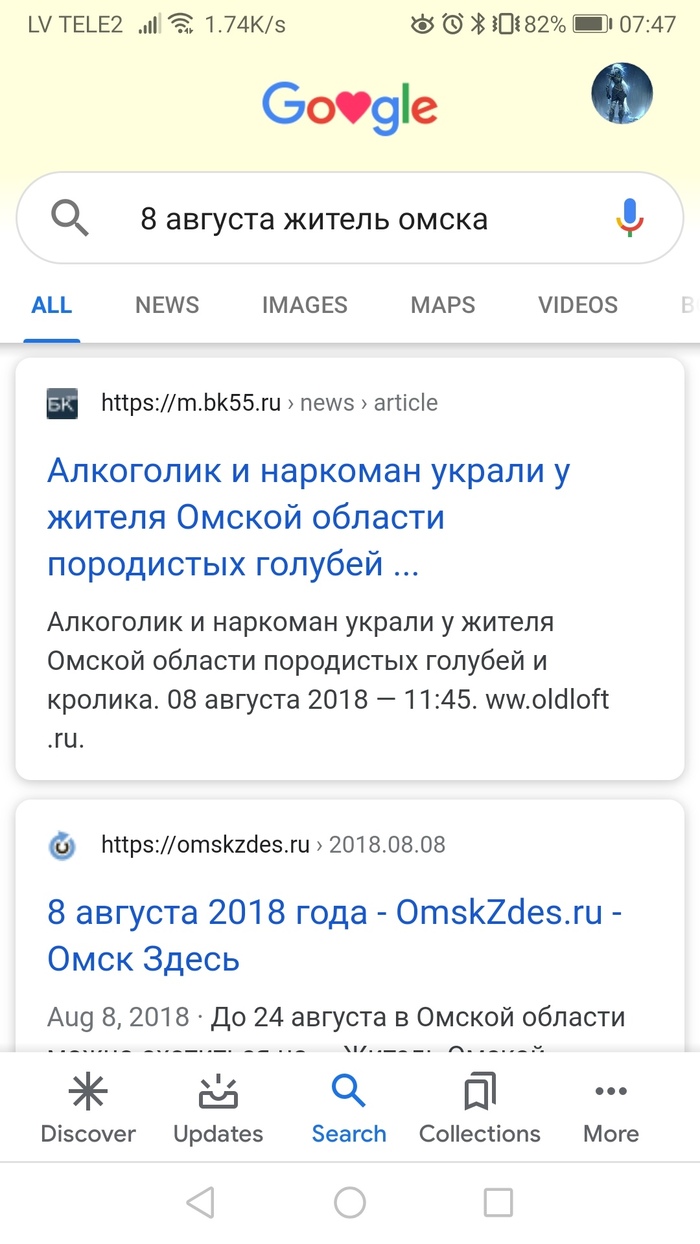Go to home screen via system home button
Viewport: 700px width, 1244px height.
pyautogui.click(x=349, y=1202)
